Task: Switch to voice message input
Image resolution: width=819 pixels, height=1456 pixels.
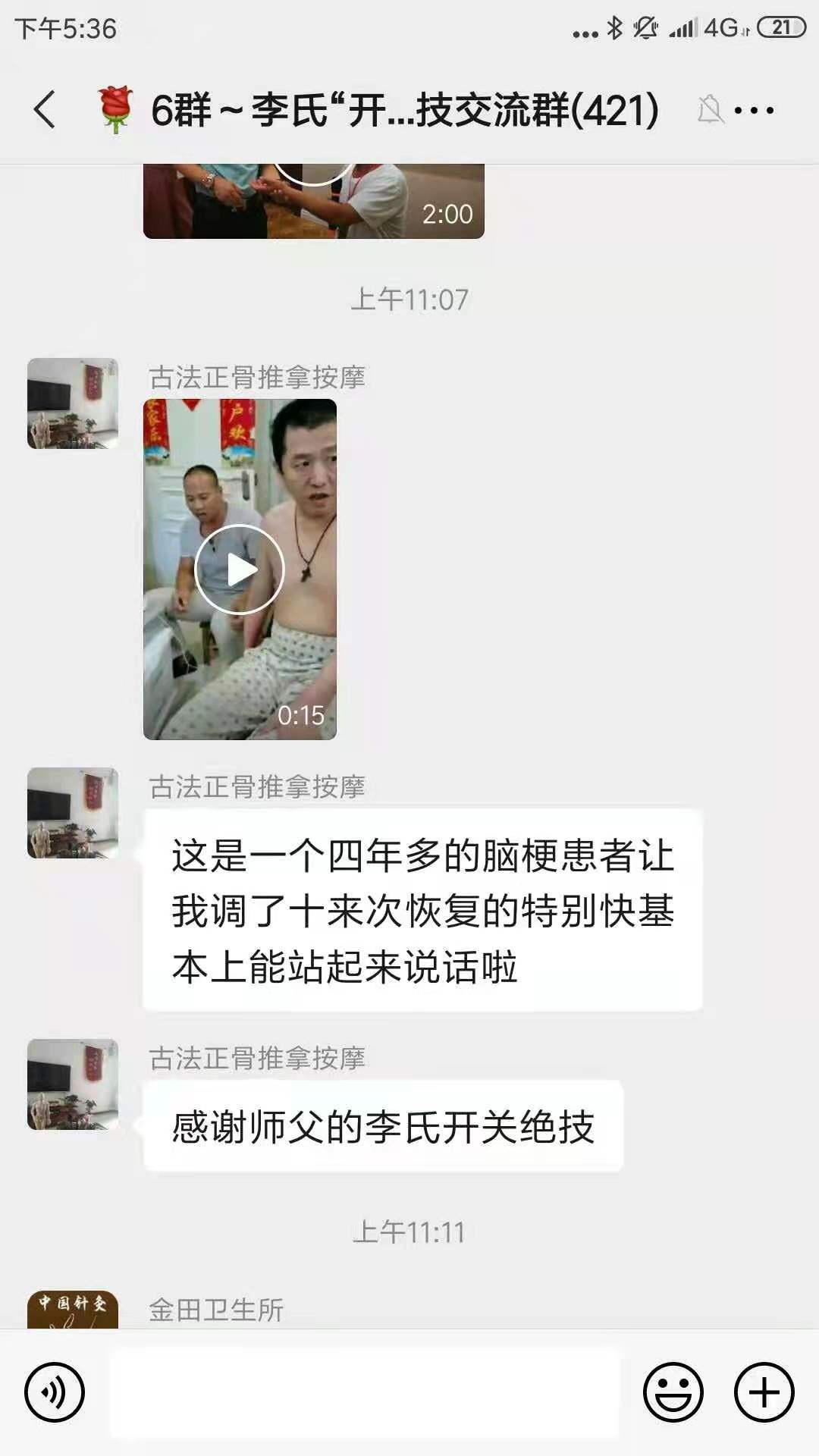Action: click(x=55, y=1392)
